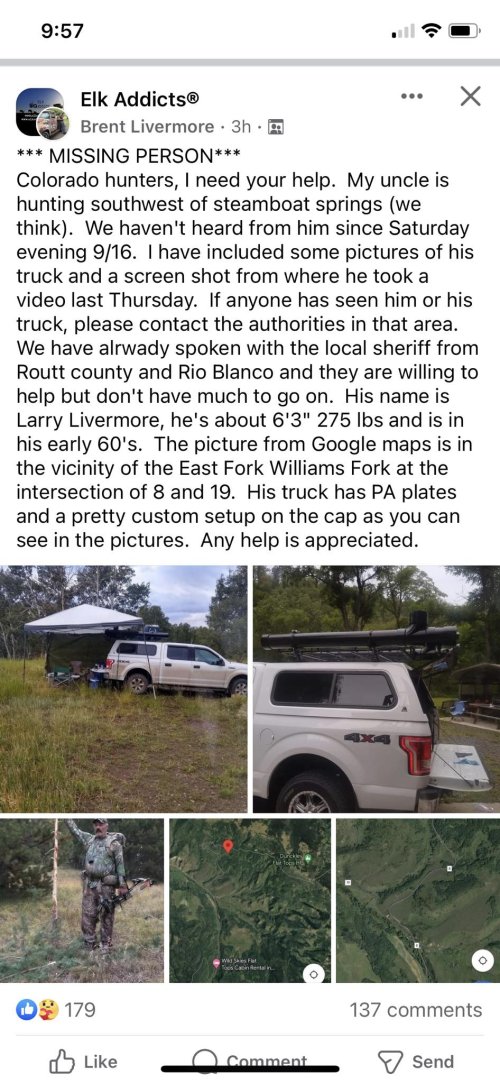Tap Comment to write a reply
The image size is (500, 1083).
[250, 1061]
